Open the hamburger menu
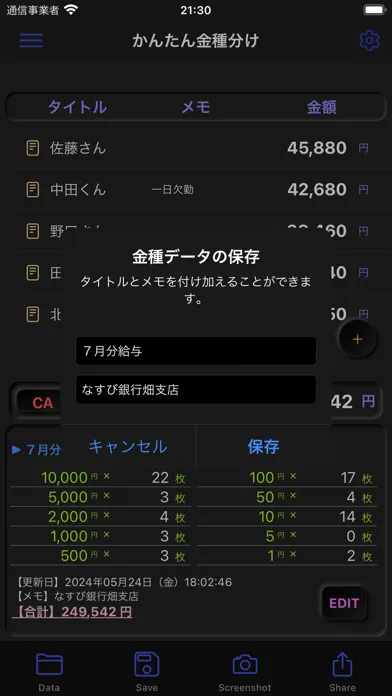392x696 pixels. tap(31, 41)
